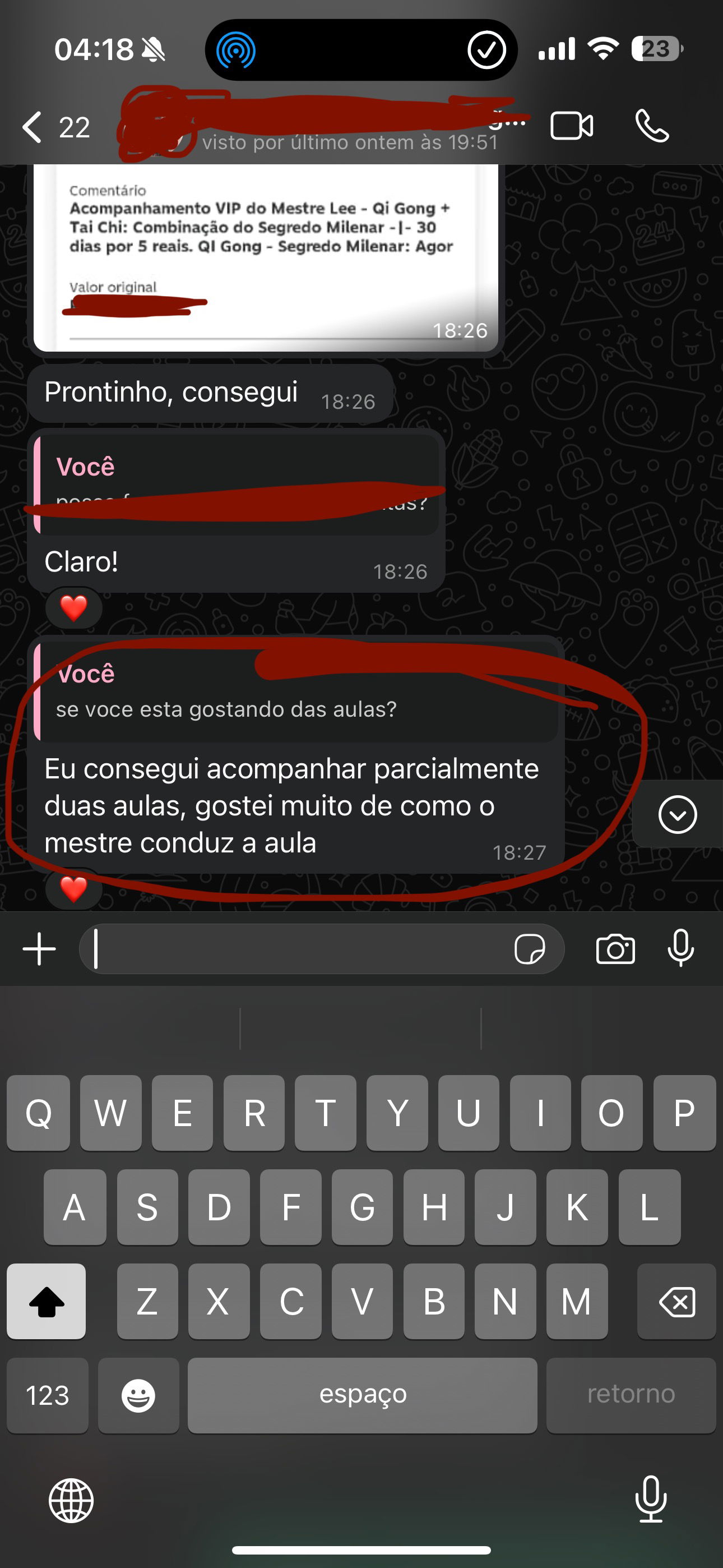This screenshot has width=723, height=1568.
Task: Switch keyboard language with globe key
Action: pyautogui.click(x=71, y=1501)
